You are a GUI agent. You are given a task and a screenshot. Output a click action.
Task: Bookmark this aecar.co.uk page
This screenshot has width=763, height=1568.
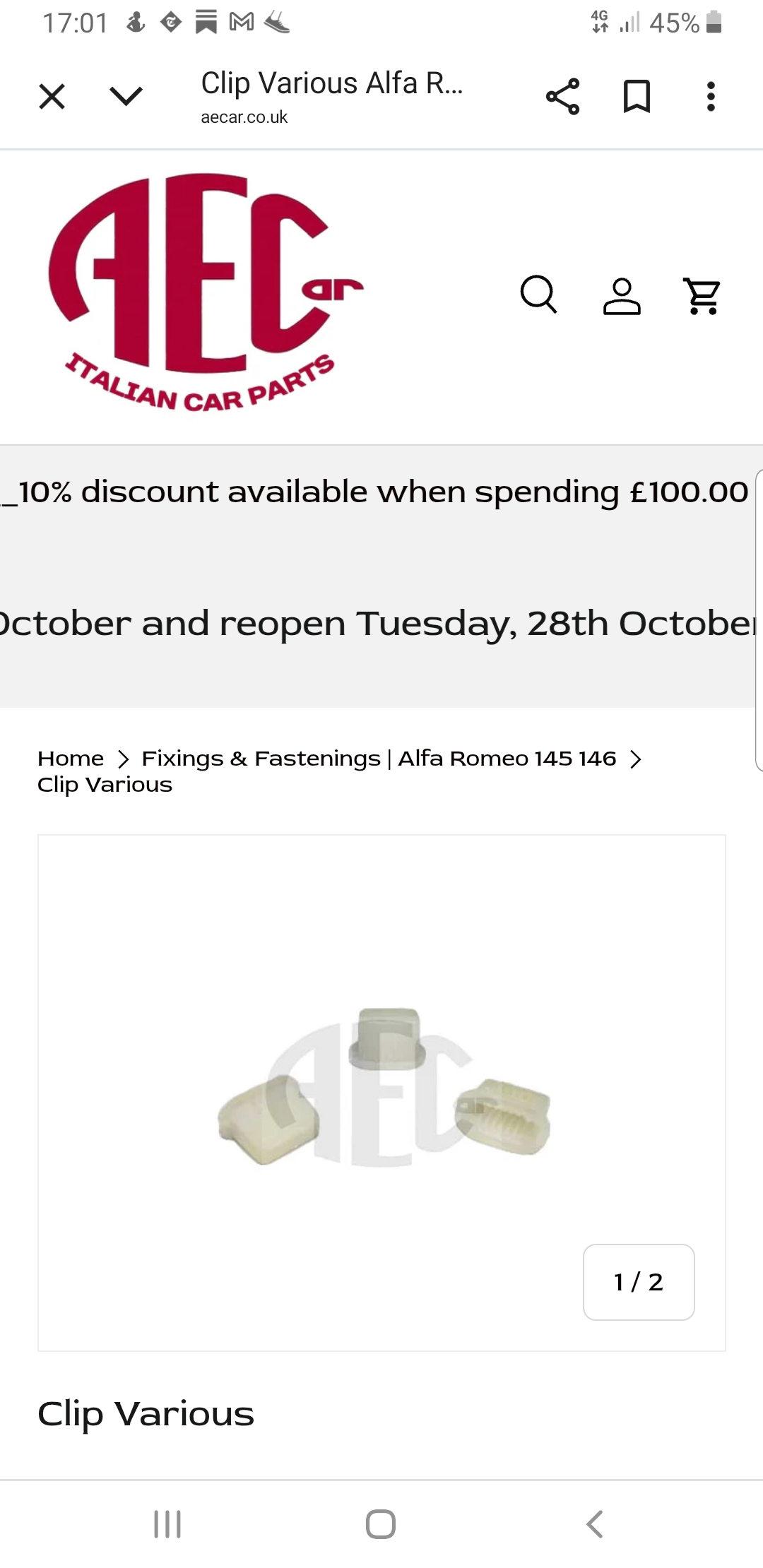[x=637, y=97]
